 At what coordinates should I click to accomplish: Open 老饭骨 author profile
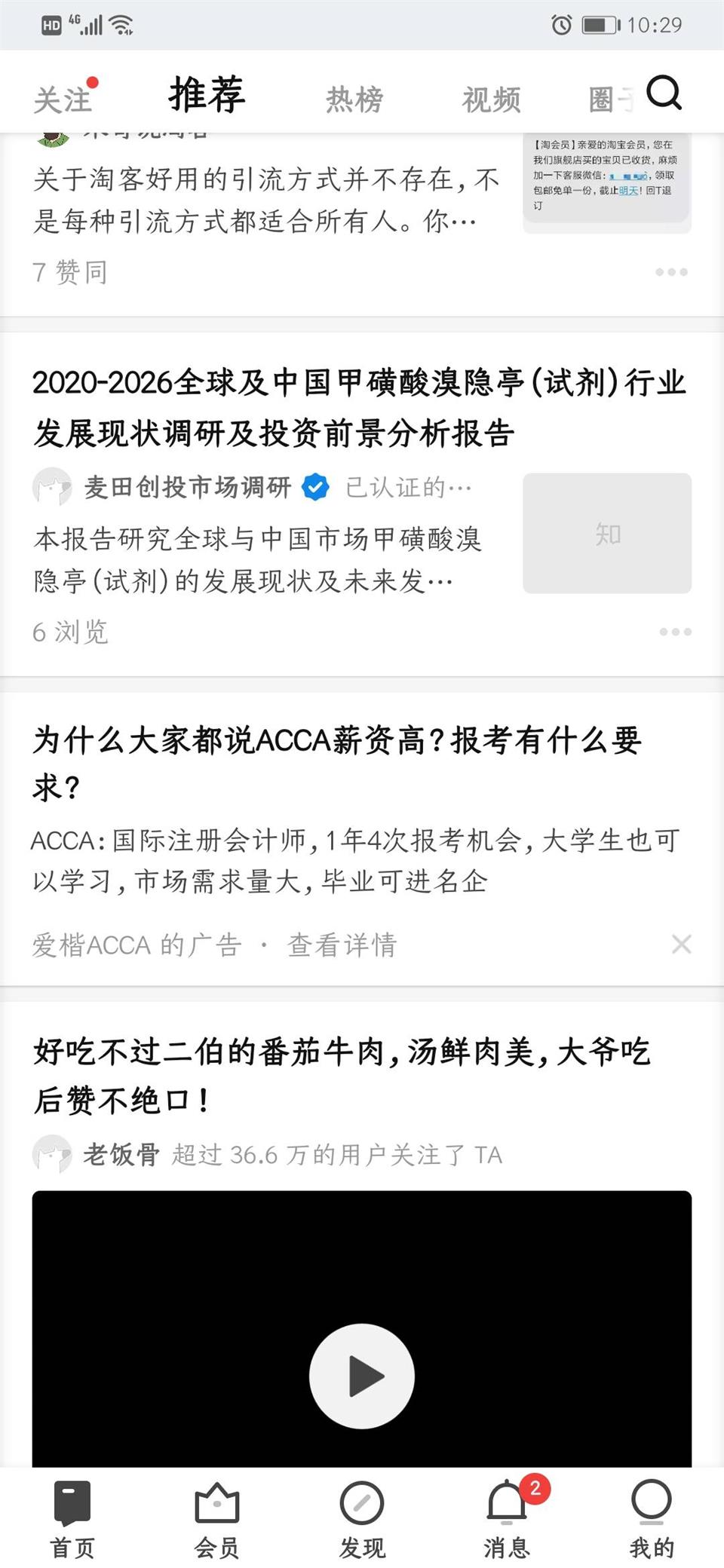click(x=121, y=1154)
